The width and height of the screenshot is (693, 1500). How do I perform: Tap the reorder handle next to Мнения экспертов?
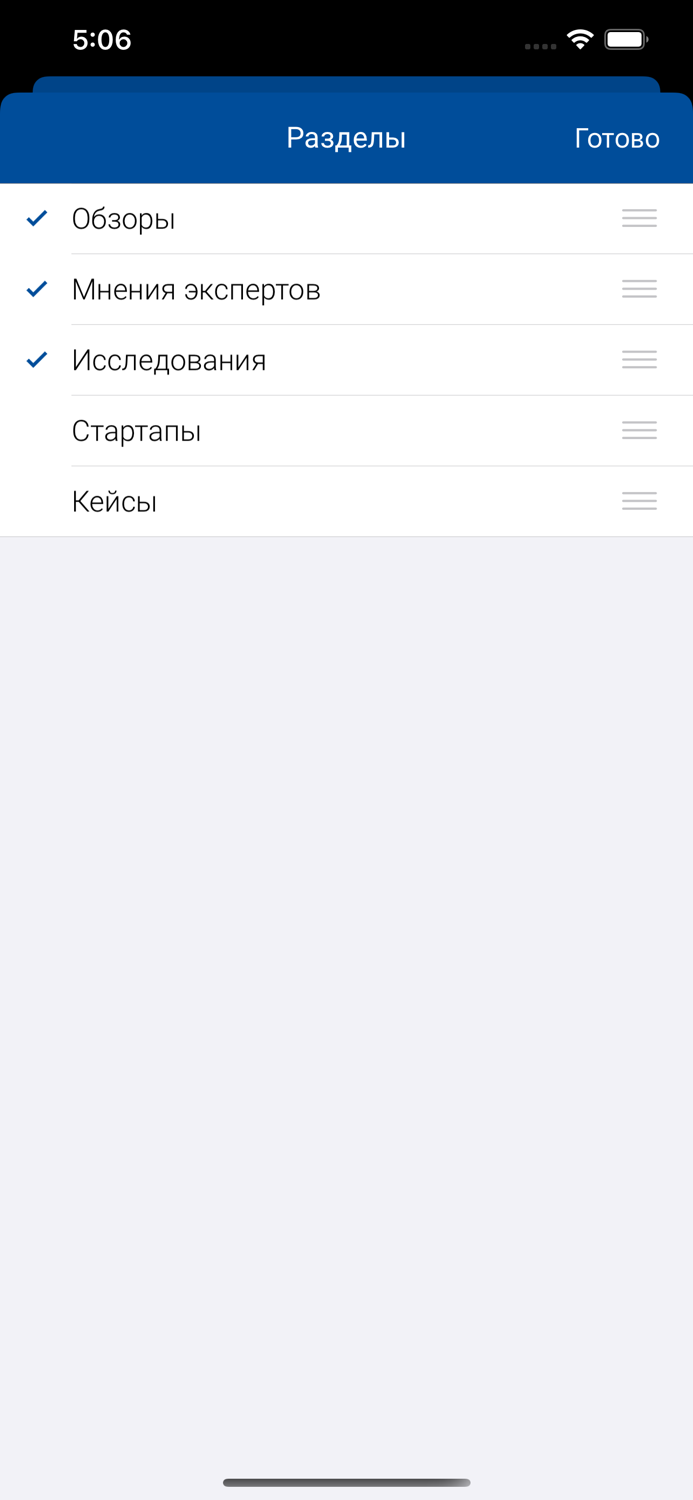[x=639, y=289]
